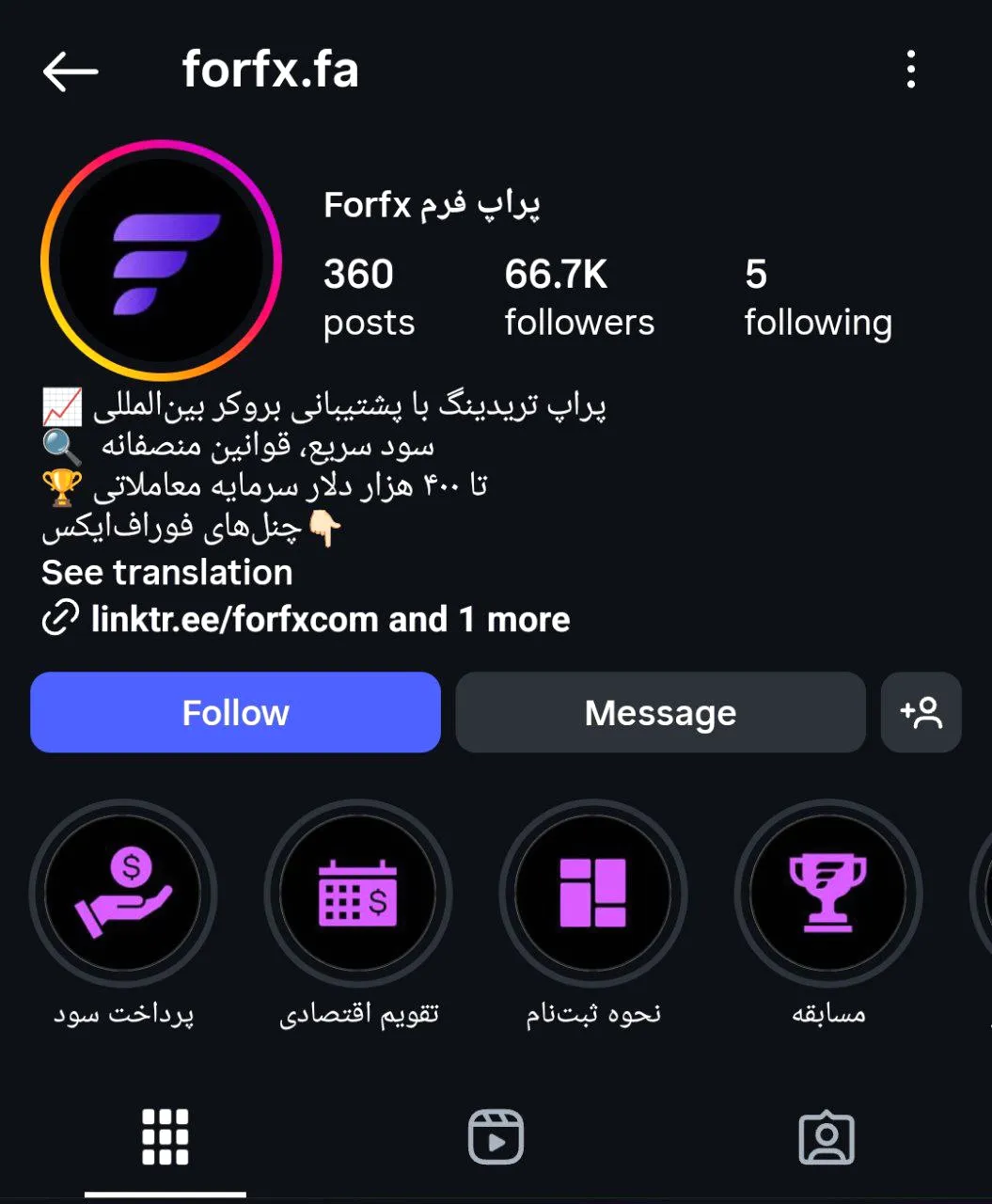
Task: View the 66.7K followers list
Action: (579, 297)
